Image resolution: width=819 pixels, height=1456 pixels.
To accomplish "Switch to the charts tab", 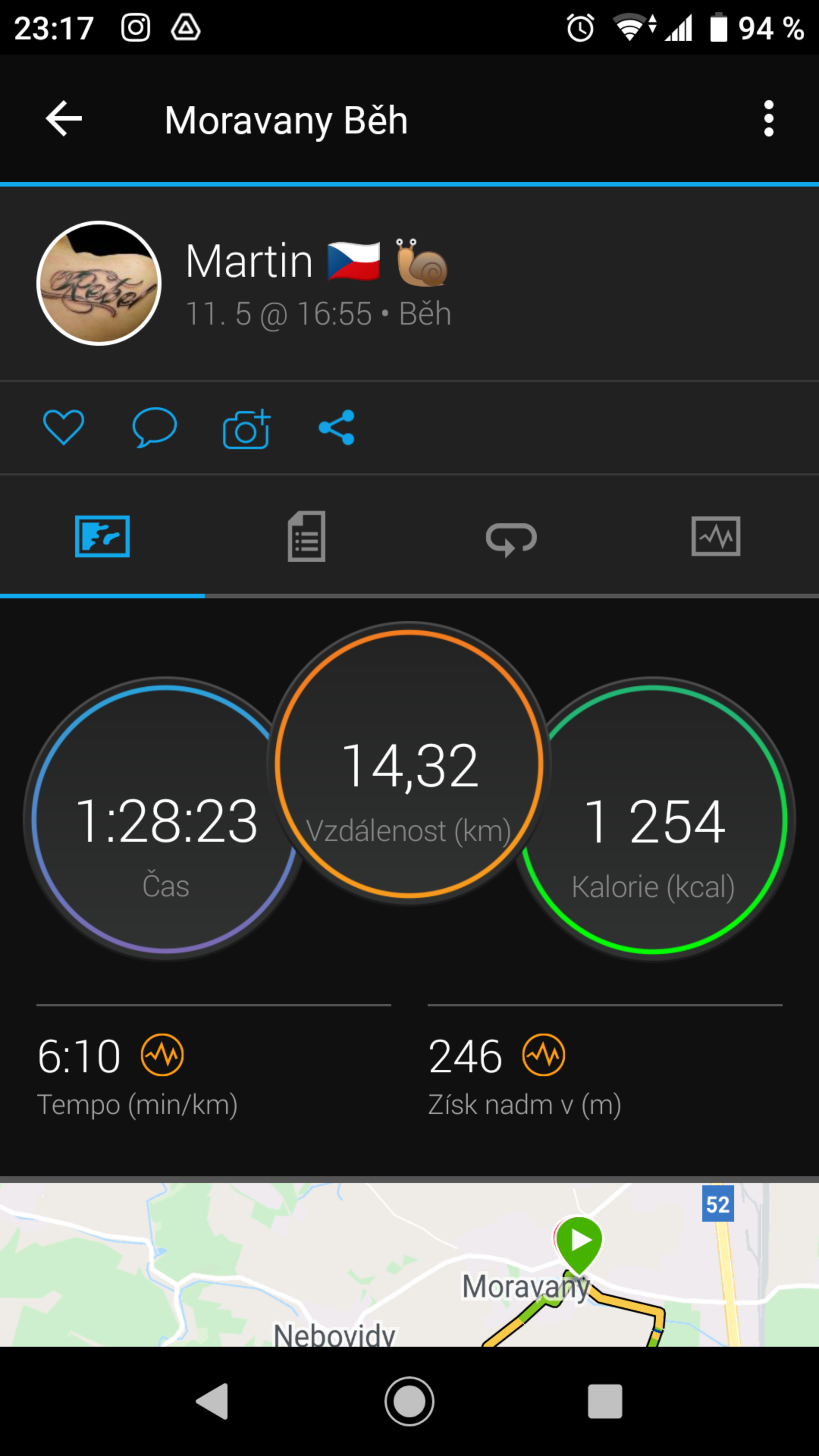I will 715,537.
